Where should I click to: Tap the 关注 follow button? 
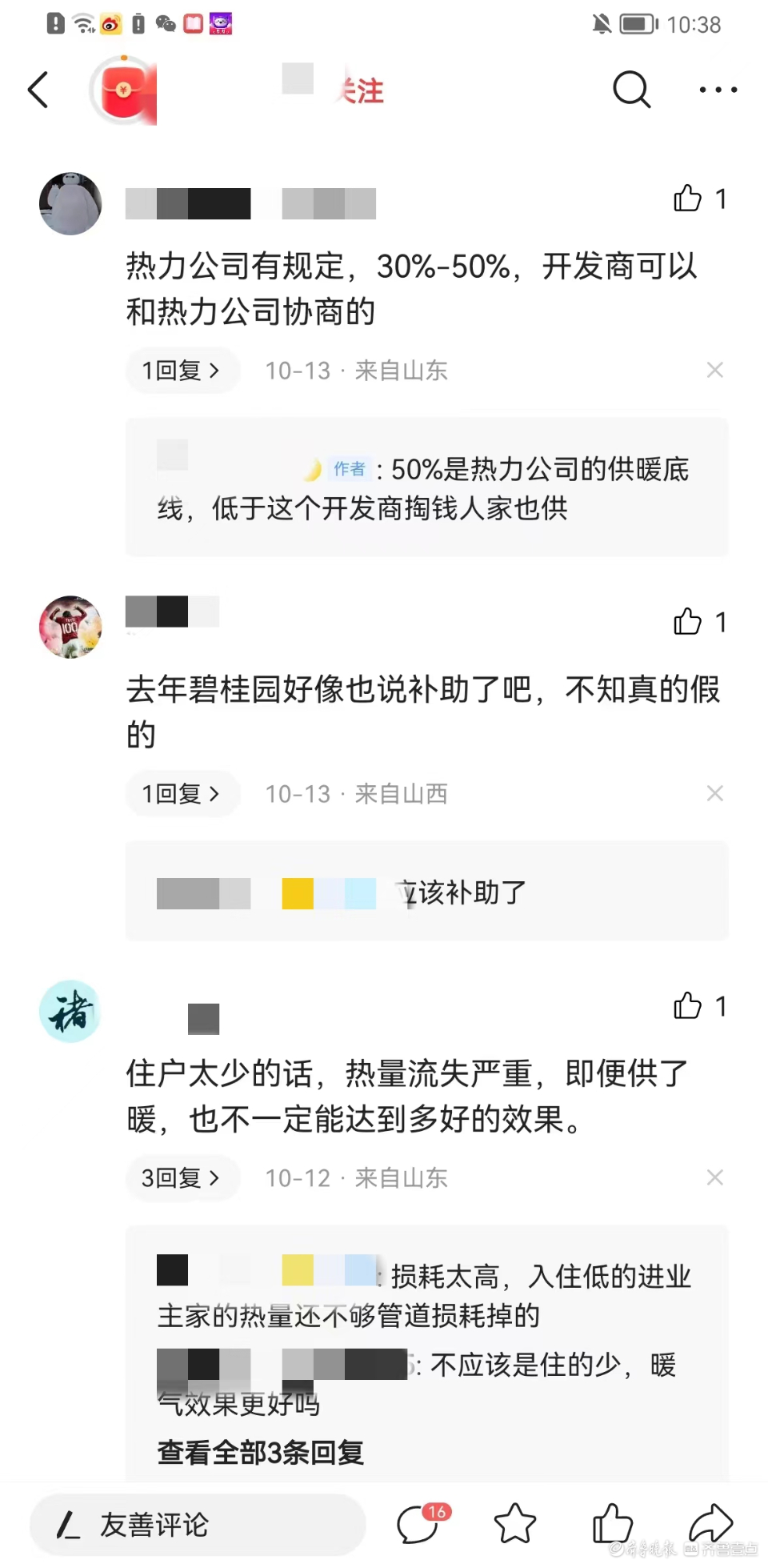362,91
